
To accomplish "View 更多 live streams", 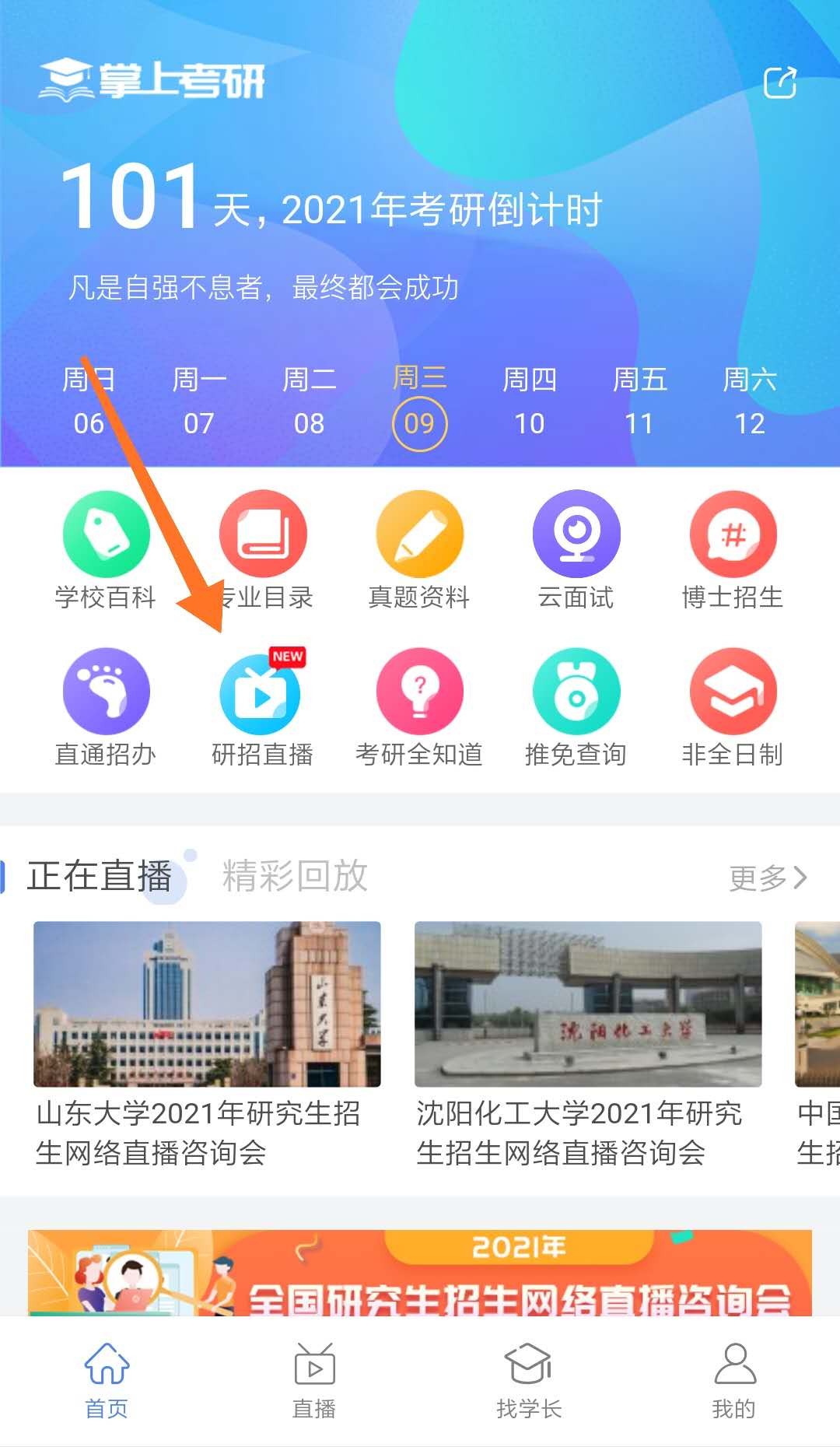I will (x=767, y=878).
